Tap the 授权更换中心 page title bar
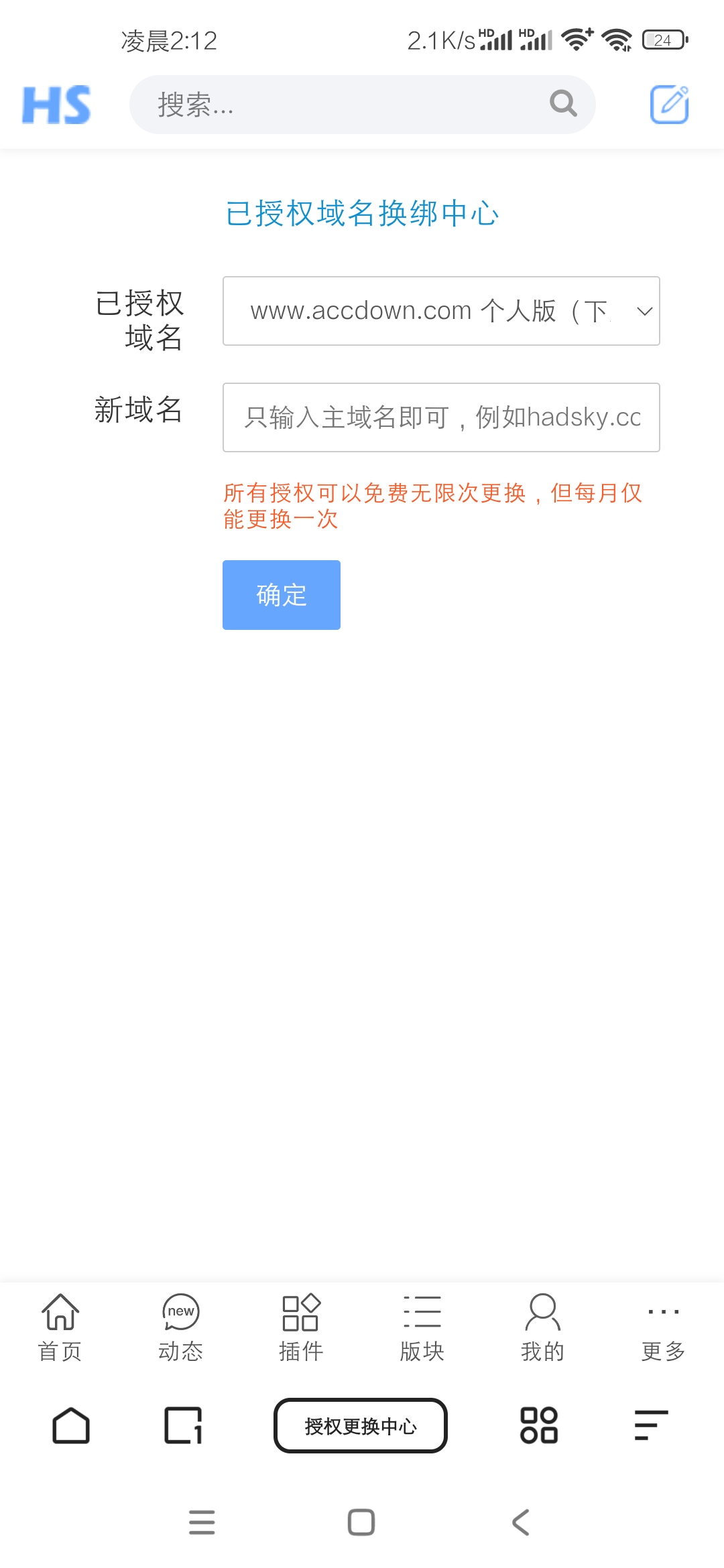This screenshot has width=724, height=1568. [x=361, y=1425]
